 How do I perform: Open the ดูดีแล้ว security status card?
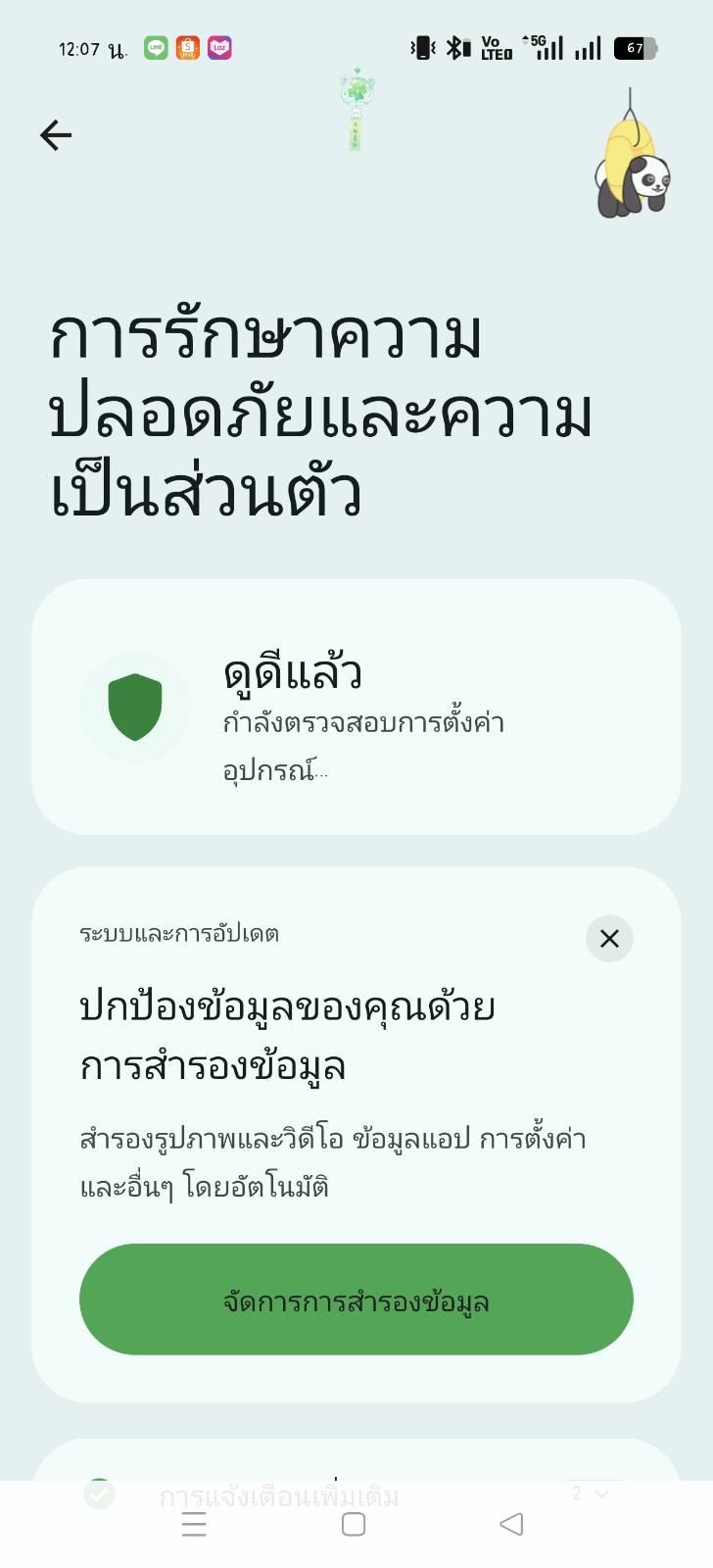(356, 707)
